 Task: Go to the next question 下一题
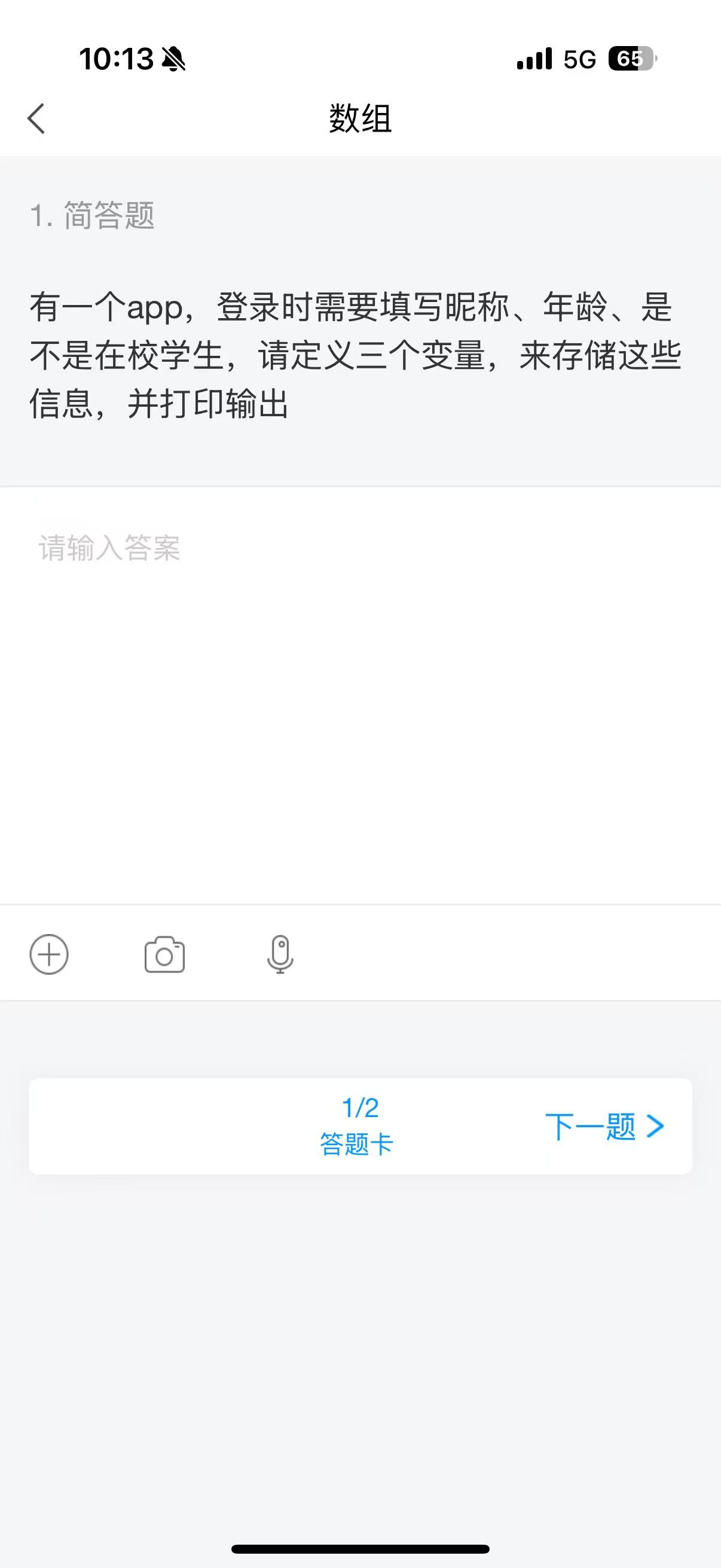point(604,1126)
